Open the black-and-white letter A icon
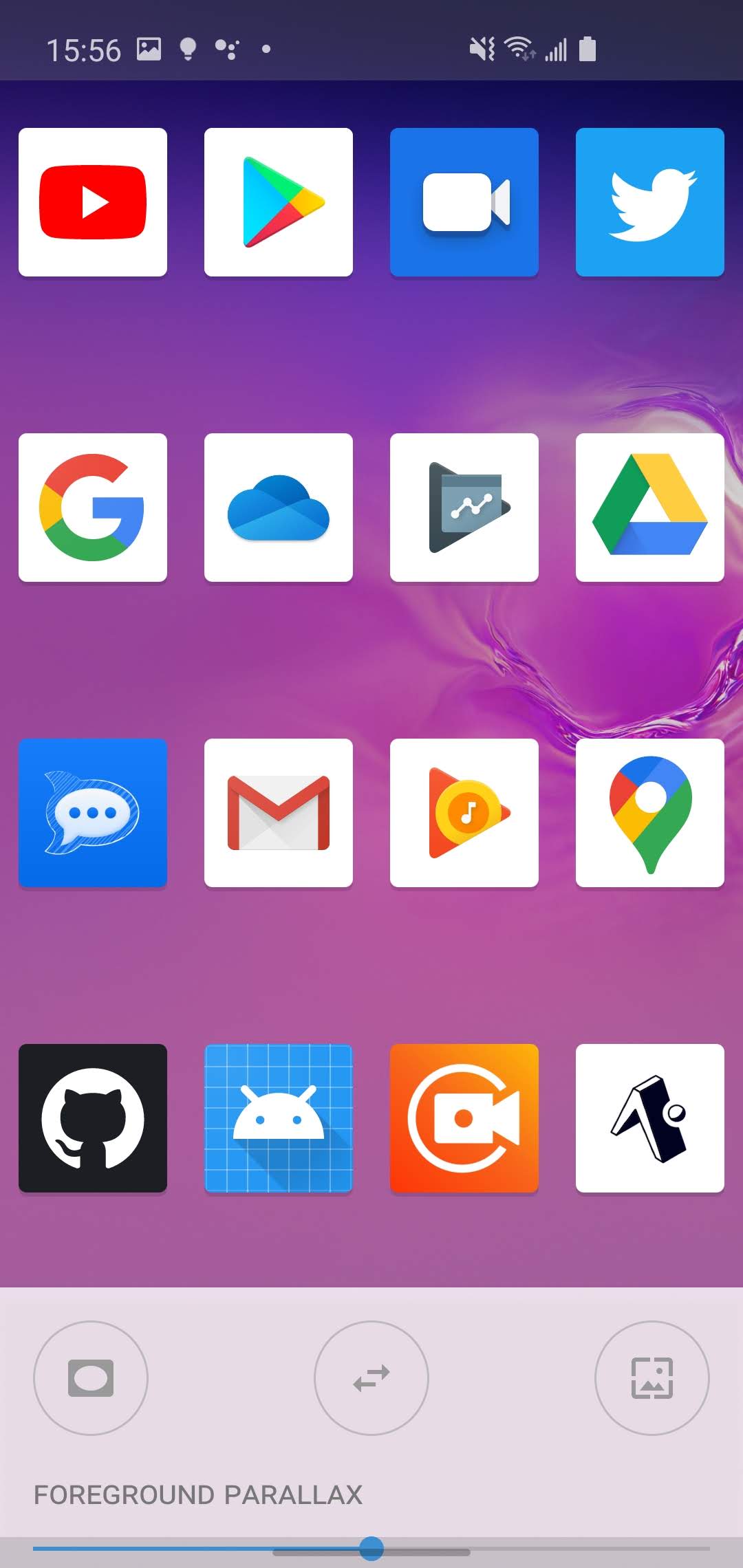This screenshot has width=743, height=1568. pos(650,1118)
